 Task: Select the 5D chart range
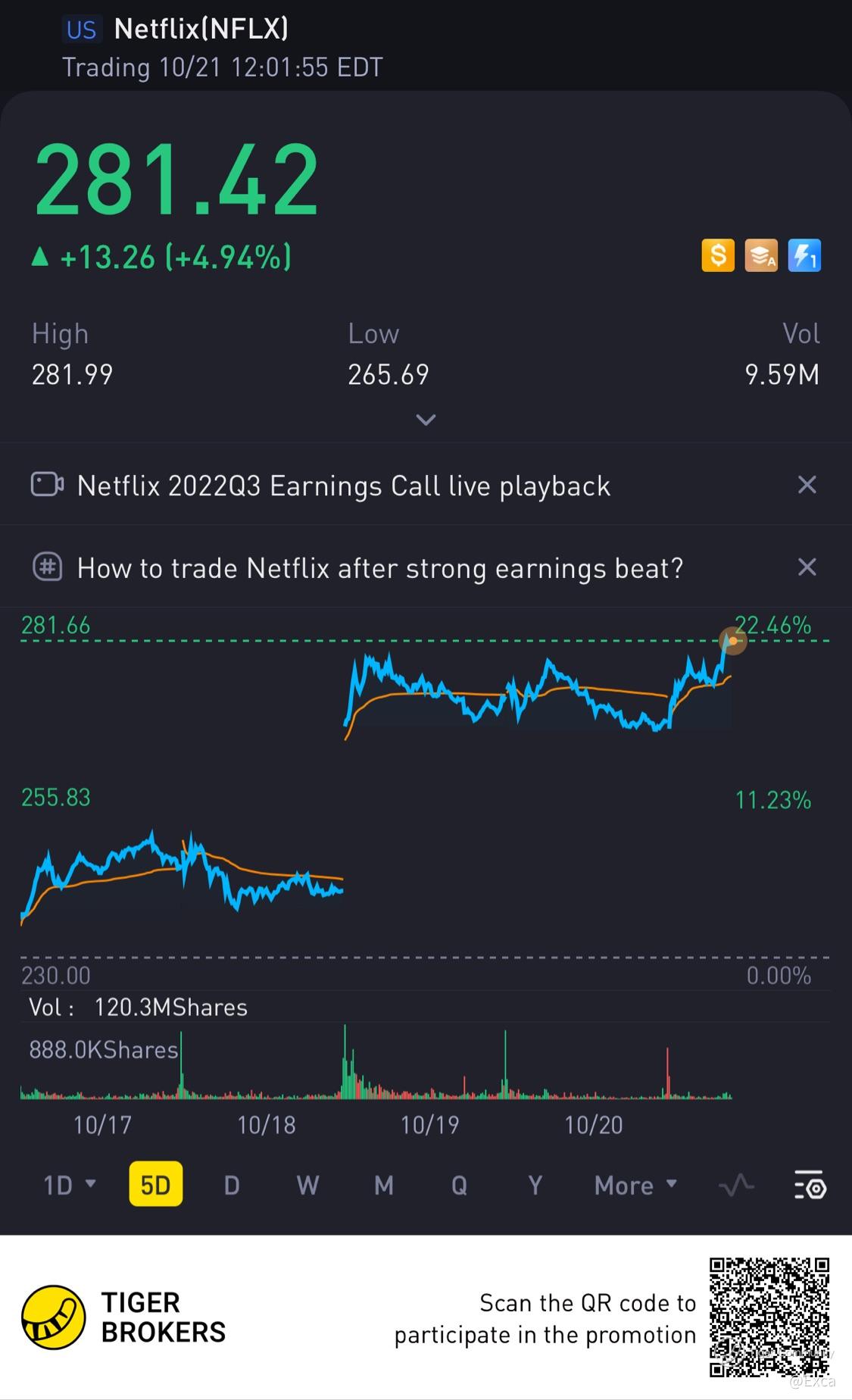pos(156,1184)
